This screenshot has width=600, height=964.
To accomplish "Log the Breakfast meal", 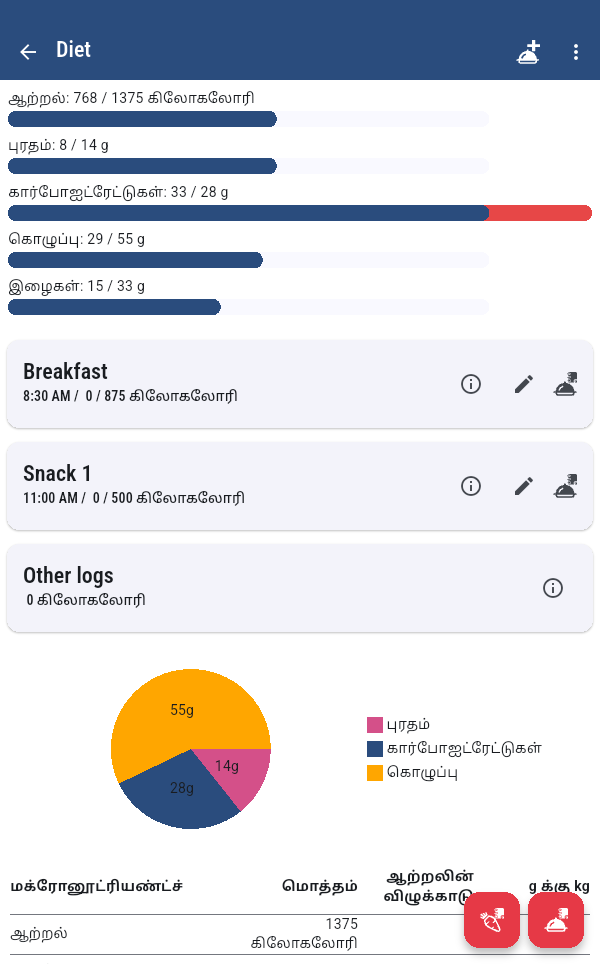I will coord(566,384).
